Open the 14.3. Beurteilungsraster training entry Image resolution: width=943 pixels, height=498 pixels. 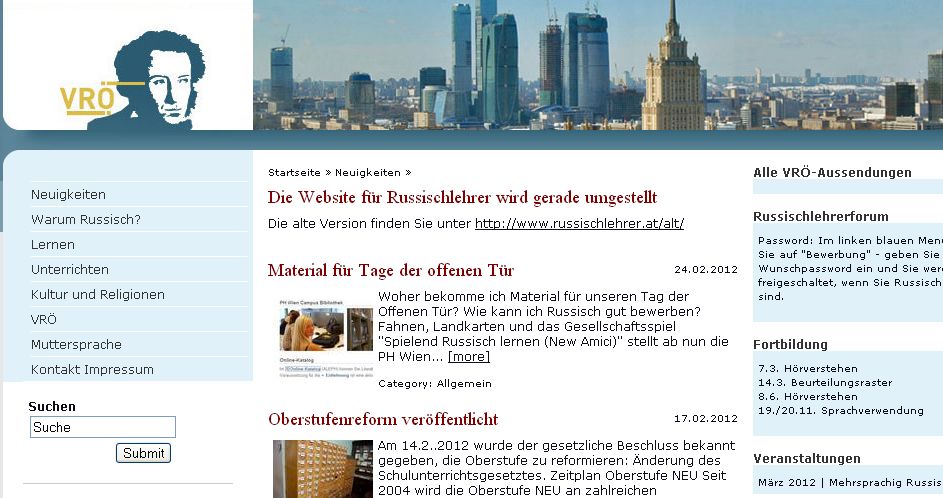(x=825, y=383)
